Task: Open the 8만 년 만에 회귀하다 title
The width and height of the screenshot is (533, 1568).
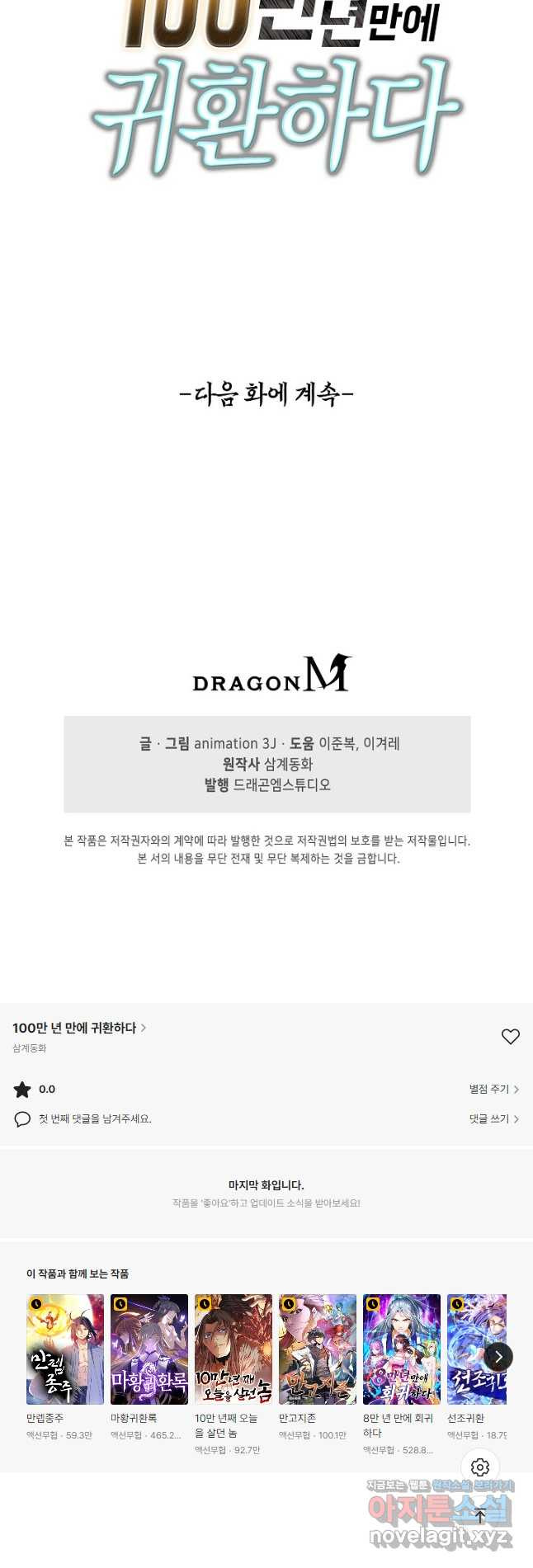Action: [x=402, y=1349]
